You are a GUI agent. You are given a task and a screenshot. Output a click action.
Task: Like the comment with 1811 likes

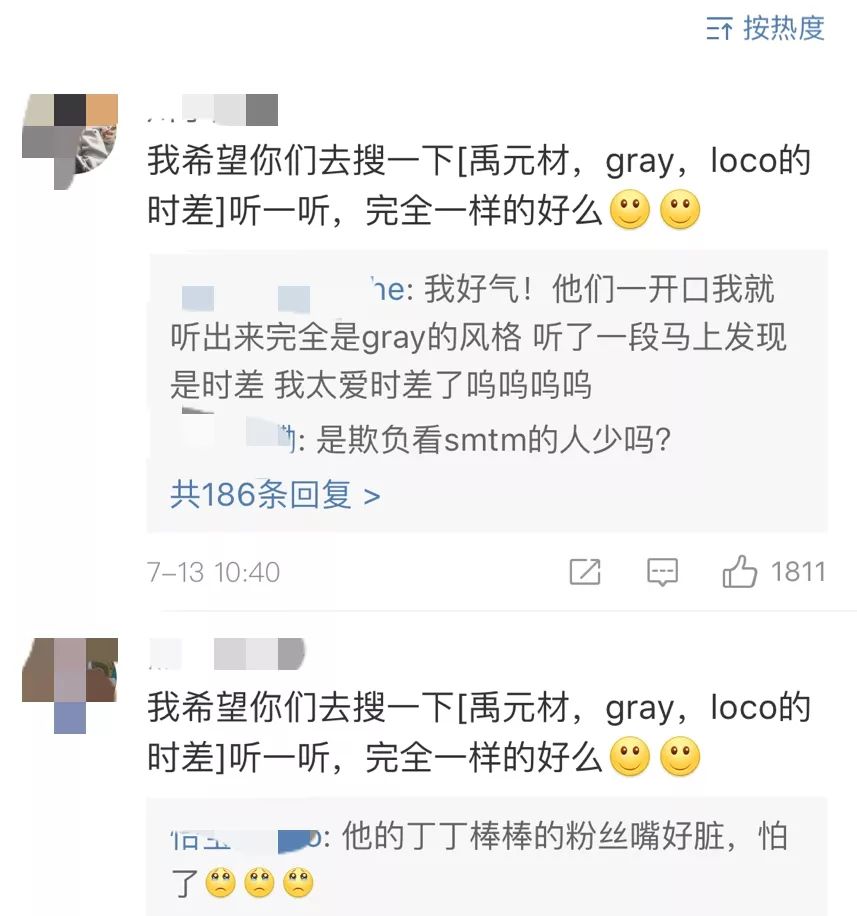pyautogui.click(x=741, y=572)
